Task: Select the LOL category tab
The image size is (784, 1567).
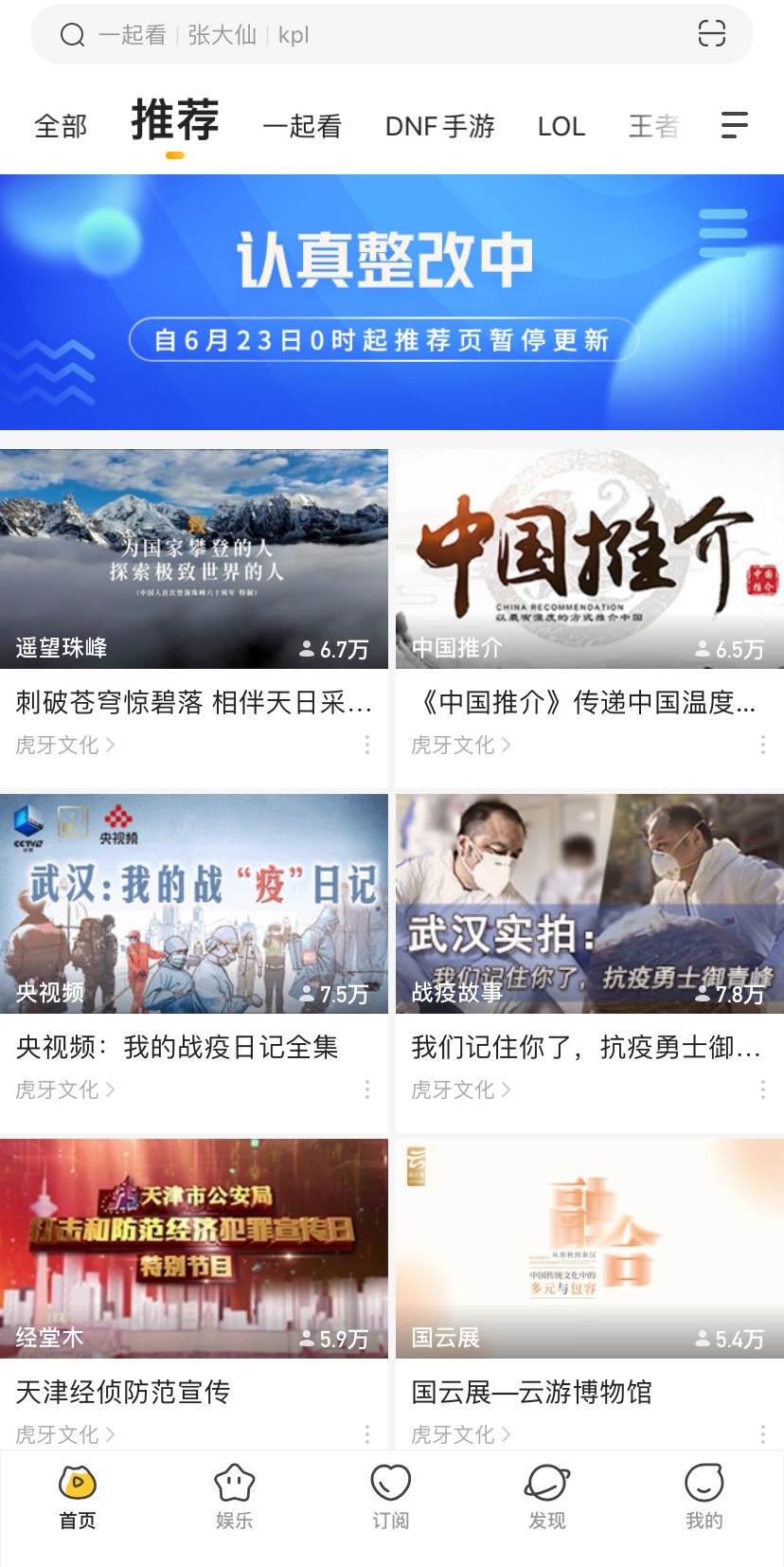Action: tap(561, 126)
